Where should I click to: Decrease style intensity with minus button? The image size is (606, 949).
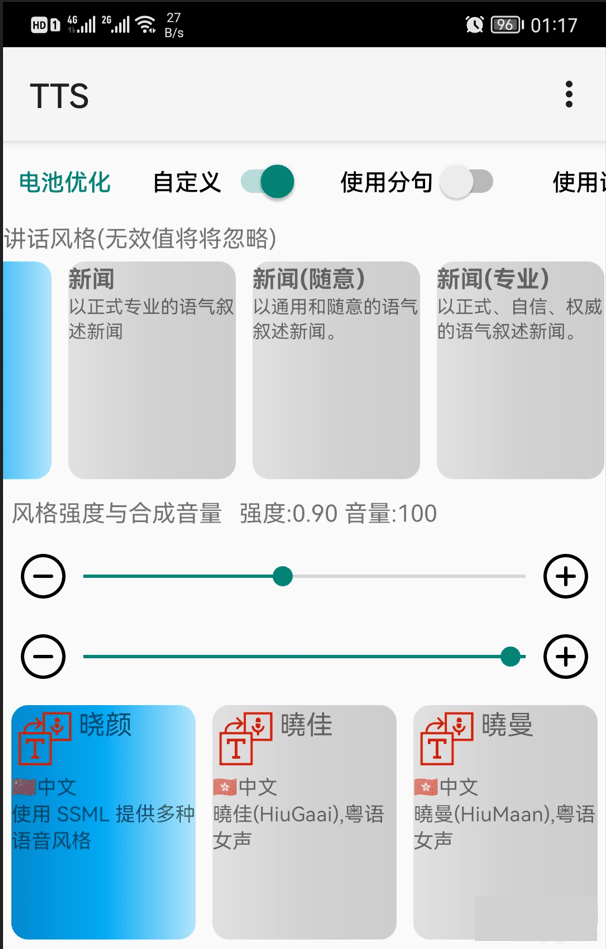43,577
